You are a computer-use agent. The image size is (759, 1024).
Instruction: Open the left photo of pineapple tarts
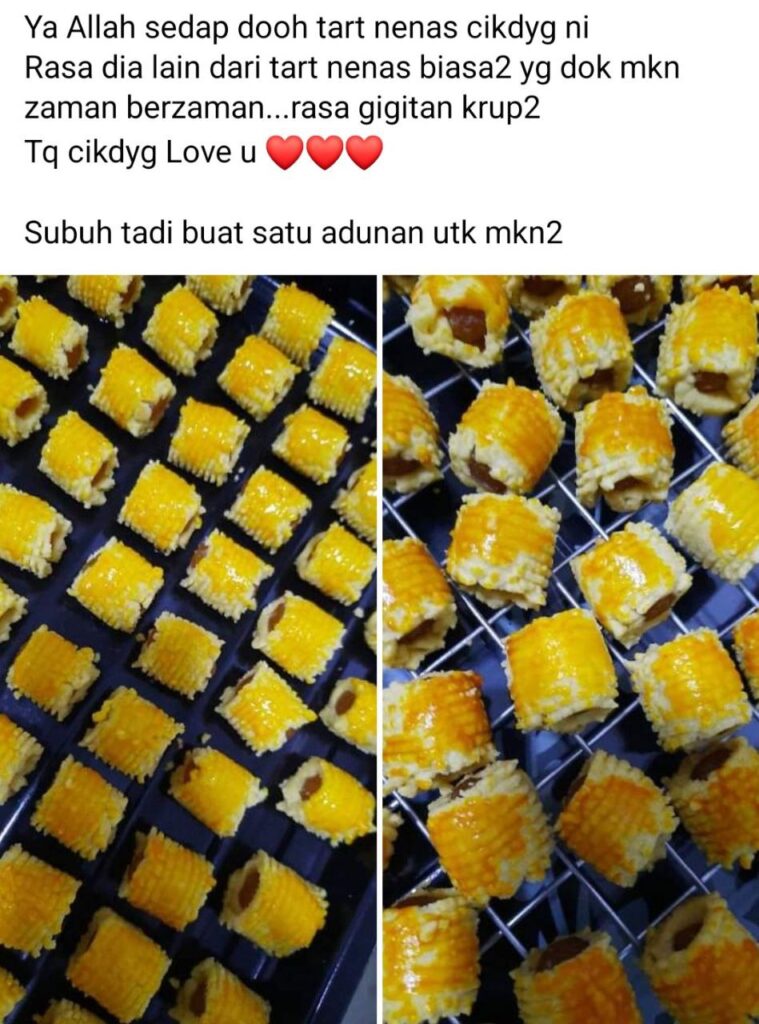pos(188,648)
